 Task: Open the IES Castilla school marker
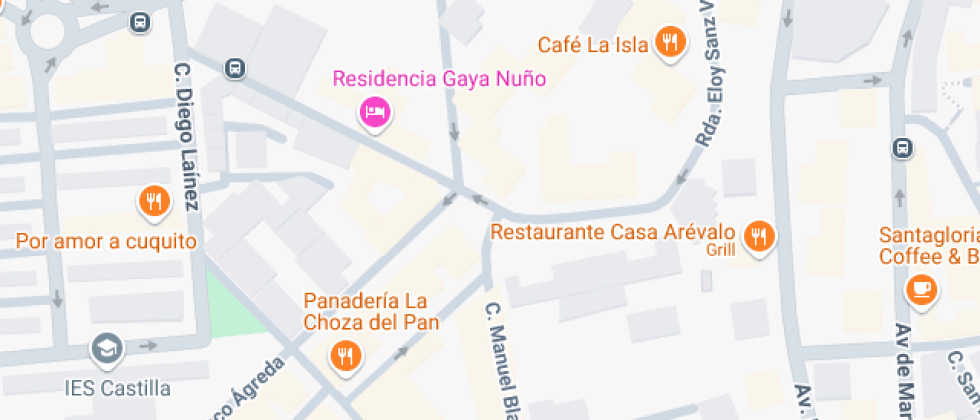[108, 349]
